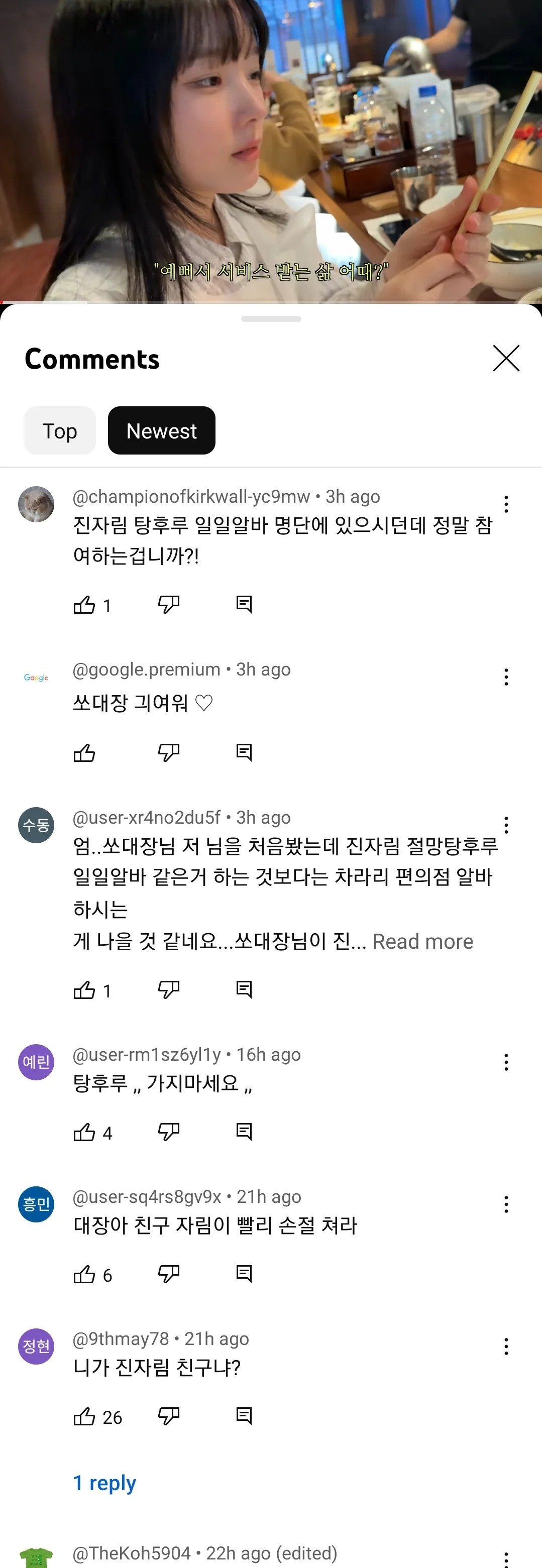Open @google.premium's profile avatar
This screenshot has height=1568, width=542.
click(36, 678)
